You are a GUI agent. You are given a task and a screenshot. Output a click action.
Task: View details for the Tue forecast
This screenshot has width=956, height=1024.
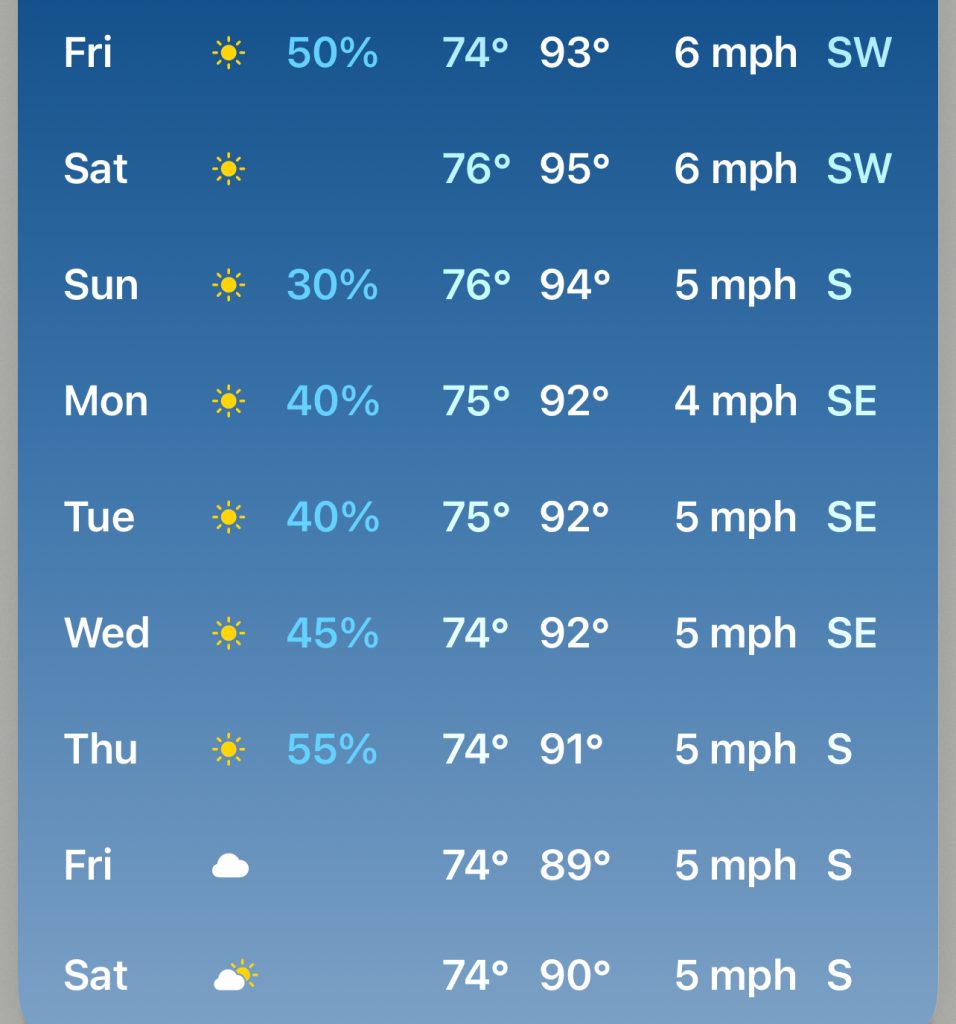[x=477, y=518]
